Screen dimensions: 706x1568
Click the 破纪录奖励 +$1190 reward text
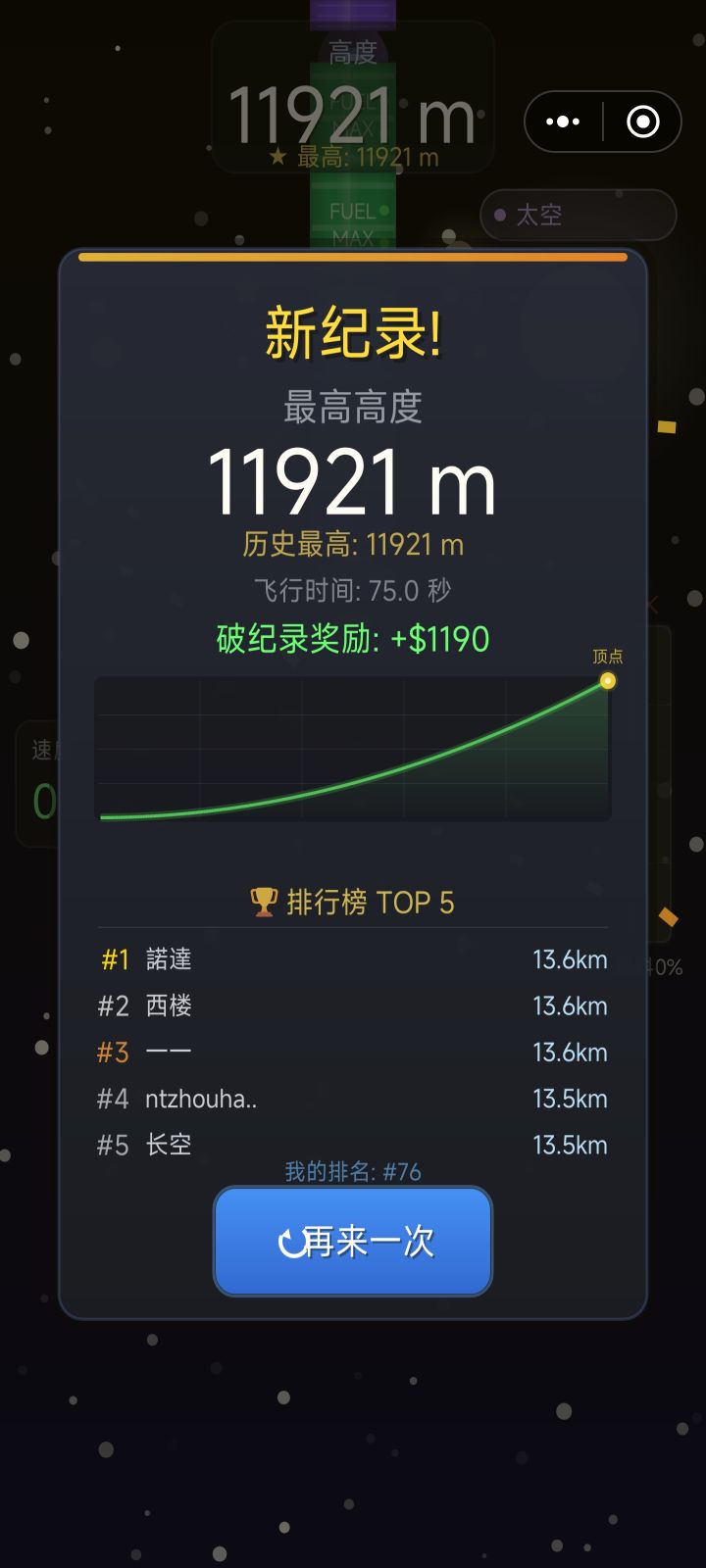(353, 638)
